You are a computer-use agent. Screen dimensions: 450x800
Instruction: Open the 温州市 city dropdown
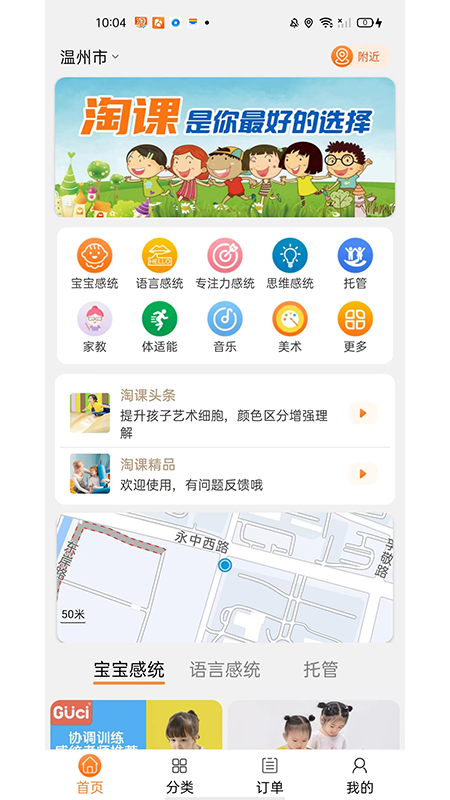click(x=89, y=57)
